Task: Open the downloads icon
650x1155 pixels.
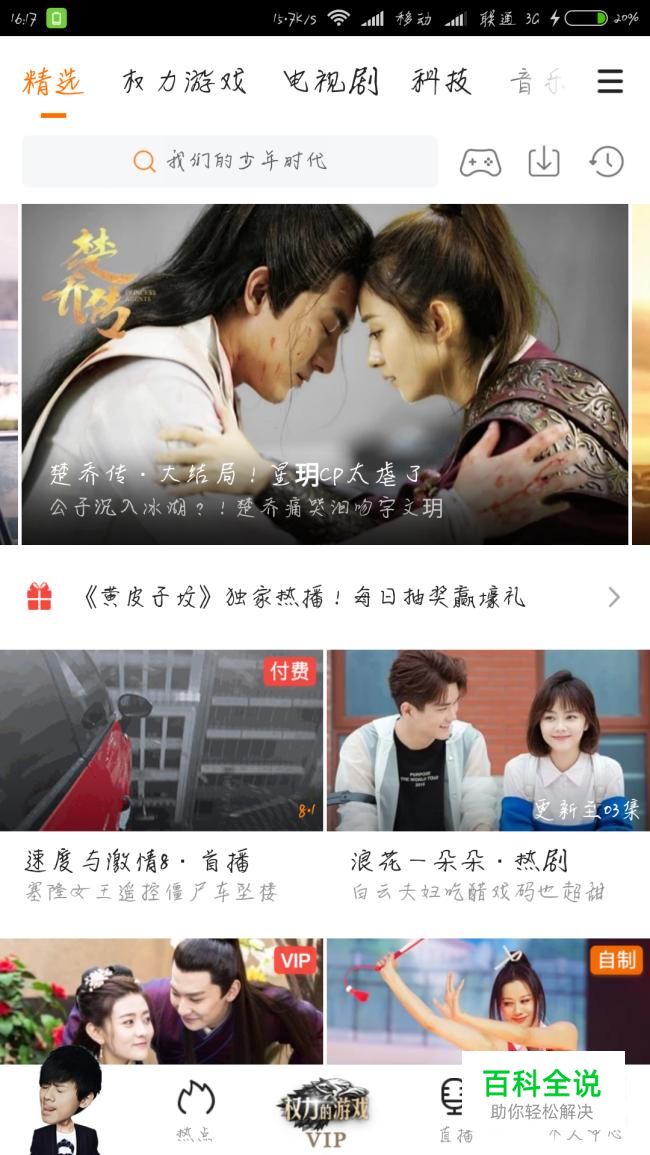Action: (x=543, y=162)
